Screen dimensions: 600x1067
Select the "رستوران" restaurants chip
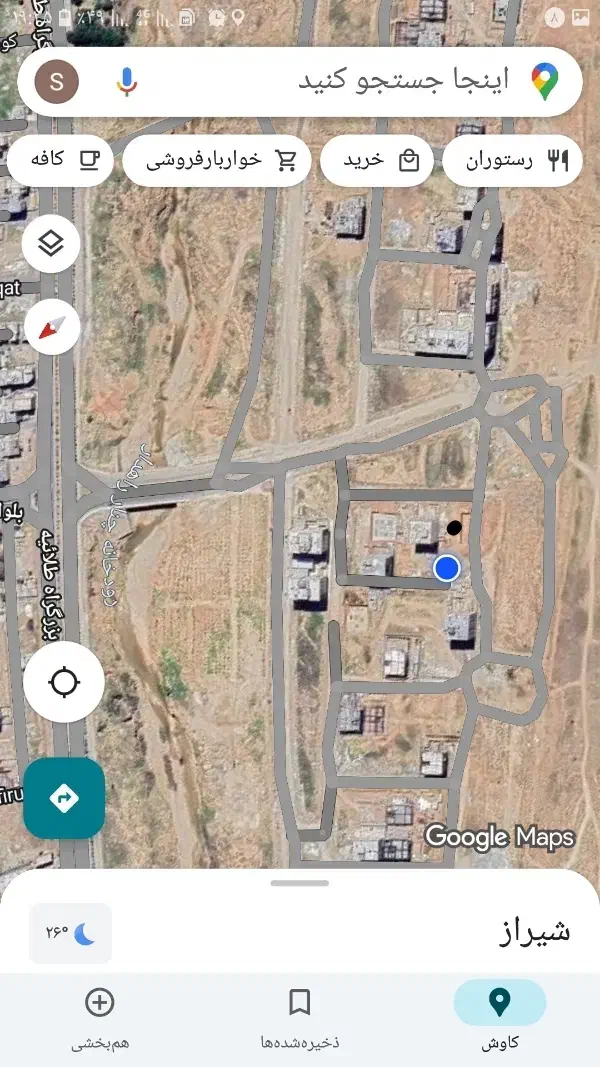pos(511,160)
